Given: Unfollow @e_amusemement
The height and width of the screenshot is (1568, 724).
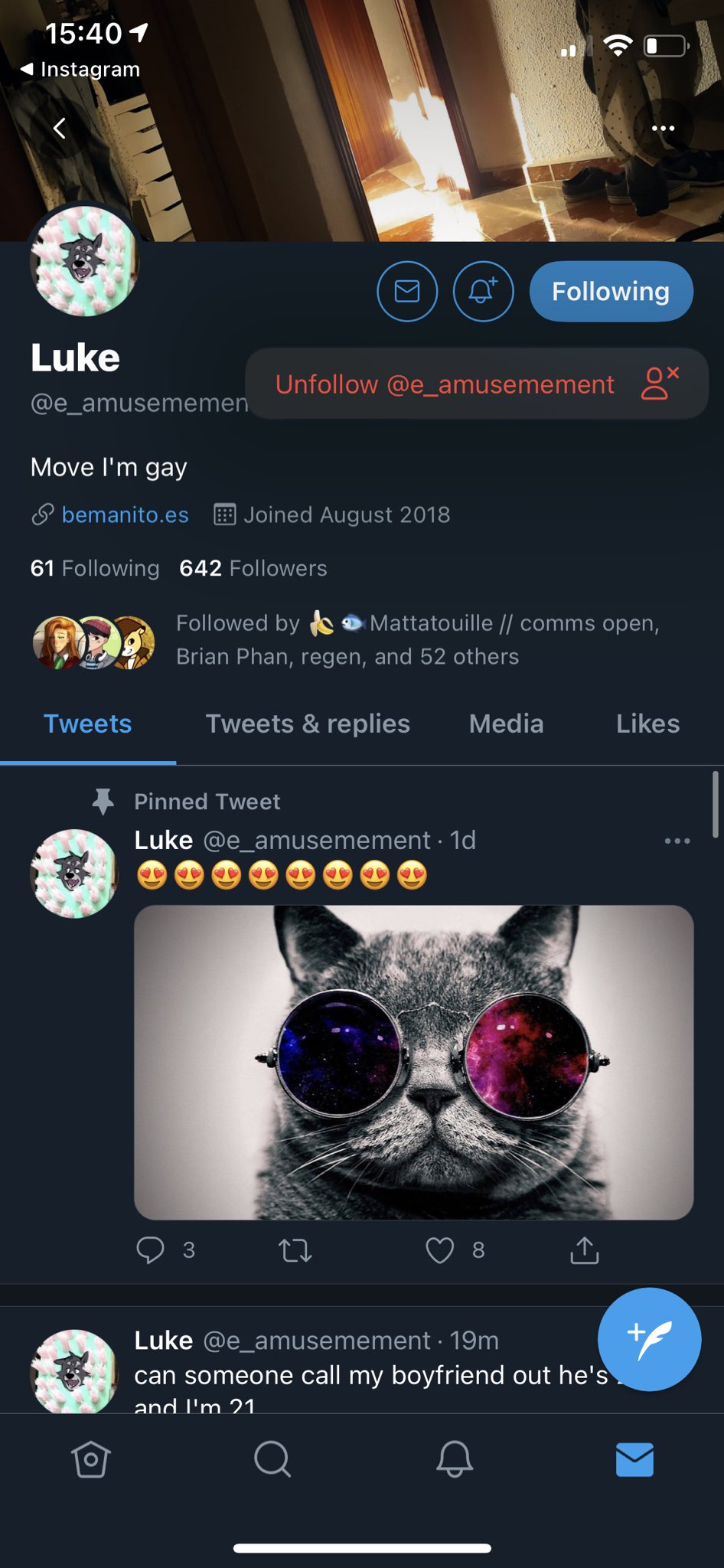Looking at the screenshot, I should [476, 384].
